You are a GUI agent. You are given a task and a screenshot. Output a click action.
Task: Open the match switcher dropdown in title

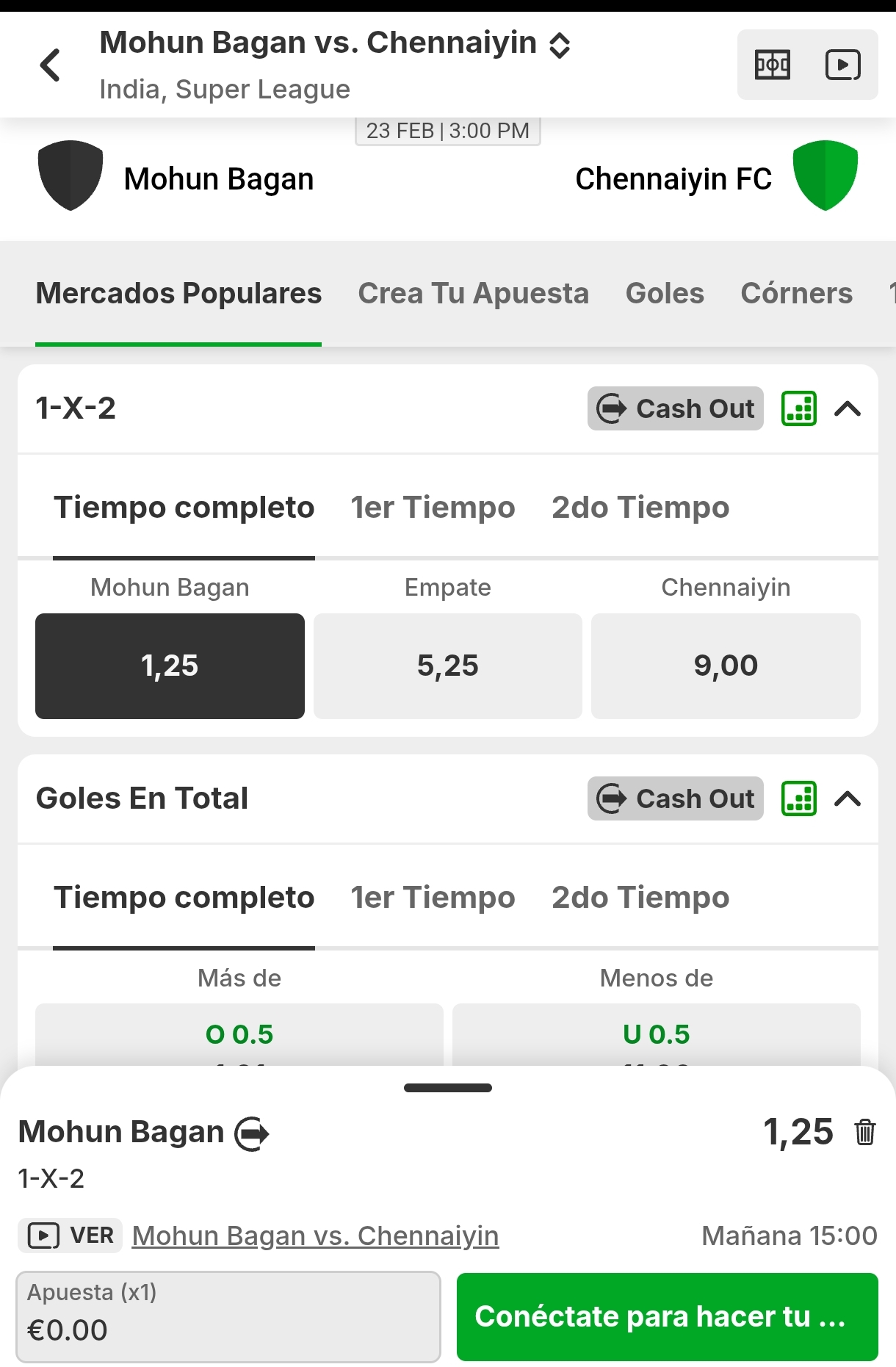tap(560, 46)
